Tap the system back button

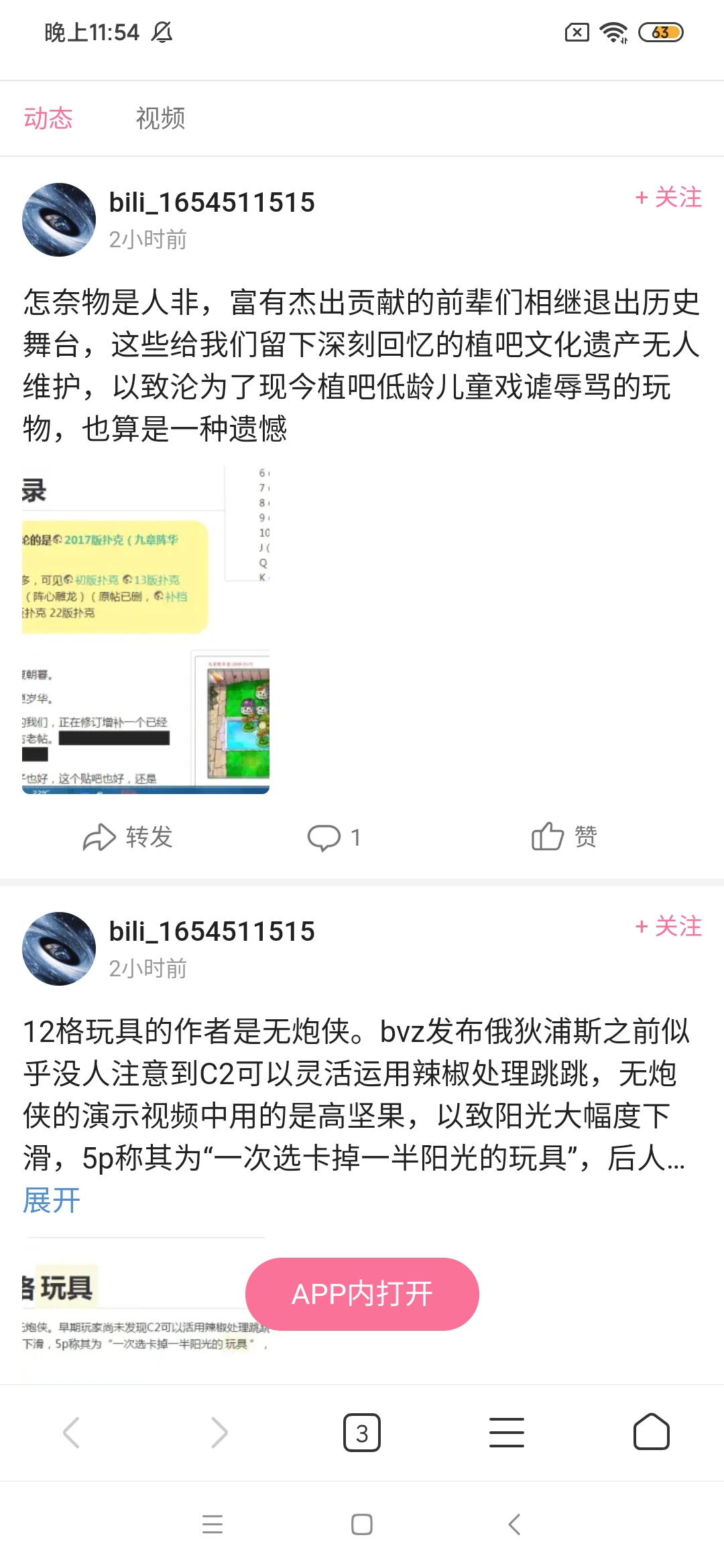point(514,1524)
